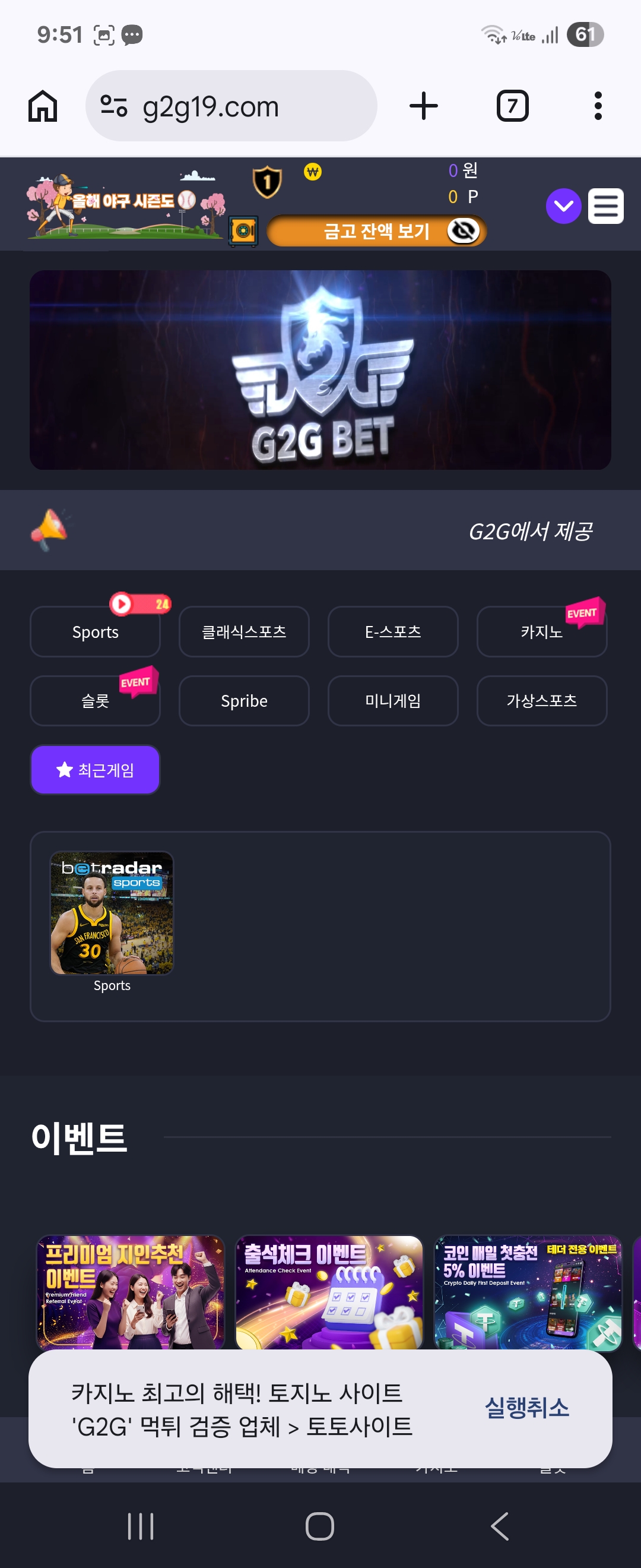Image resolution: width=641 pixels, height=1568 pixels.
Task: Select the 클래식스포츠 category
Action: pyautogui.click(x=244, y=632)
